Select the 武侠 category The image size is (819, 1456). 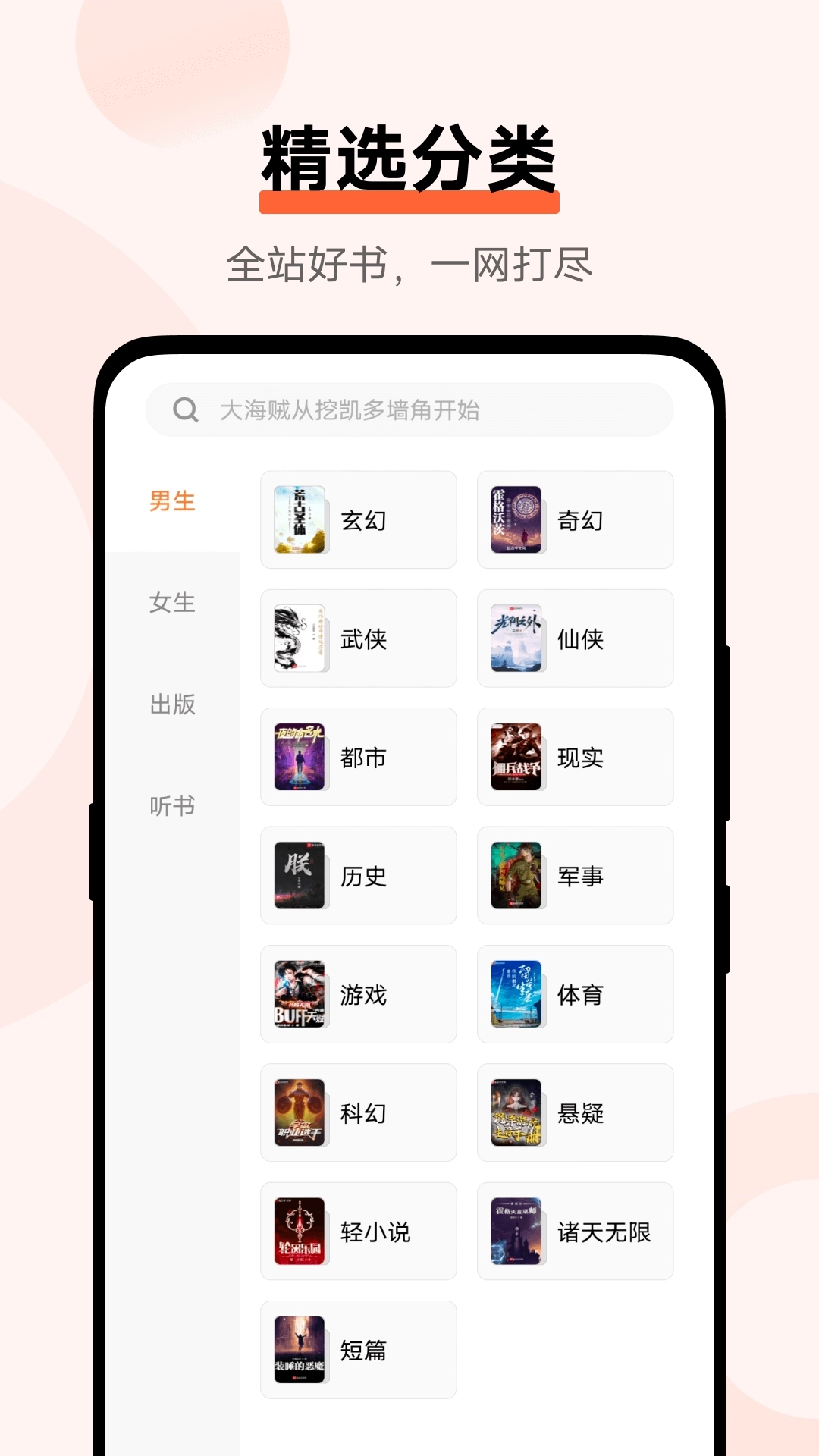coord(358,639)
